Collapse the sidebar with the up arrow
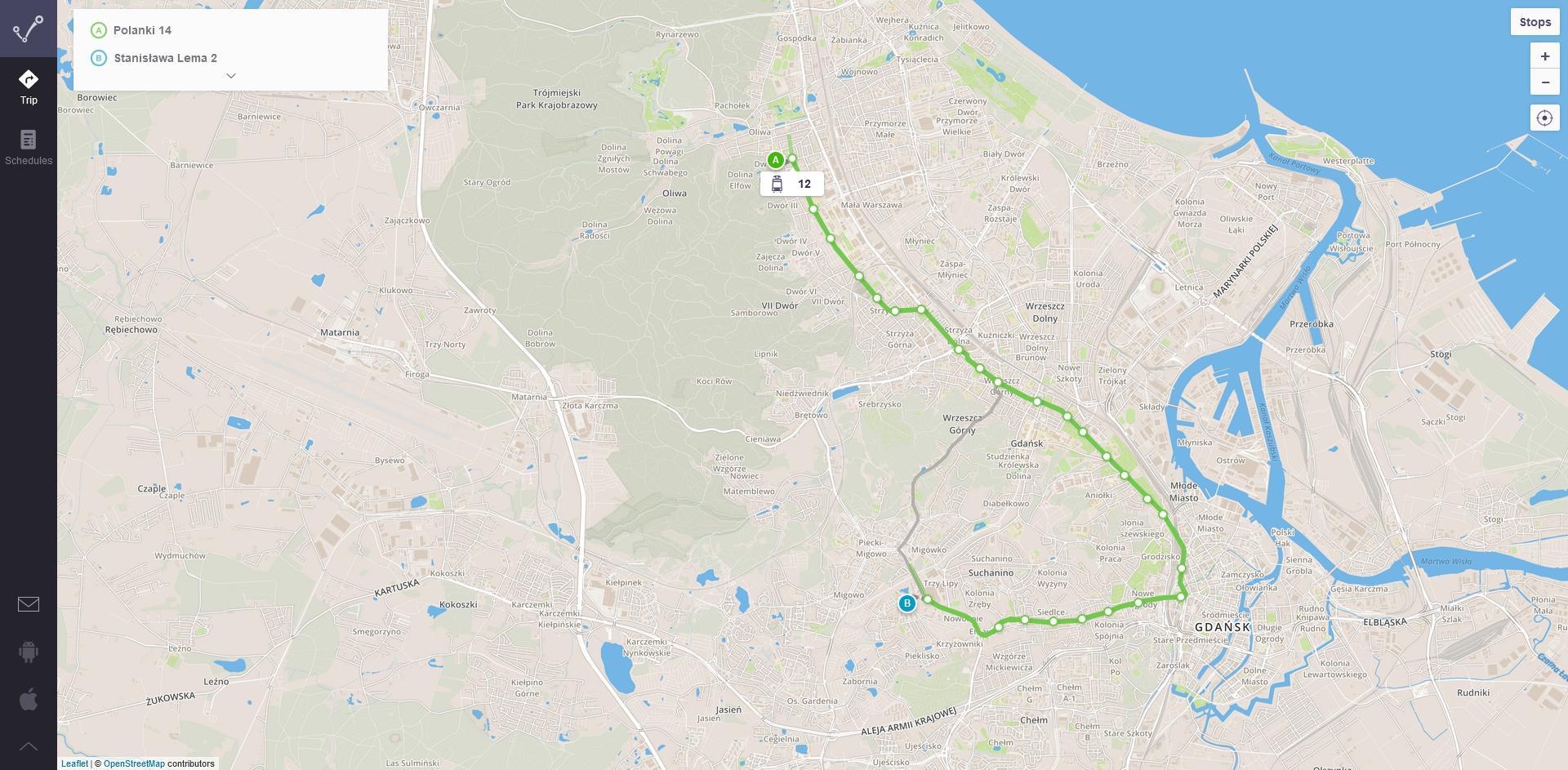1568x770 pixels. pyautogui.click(x=29, y=746)
